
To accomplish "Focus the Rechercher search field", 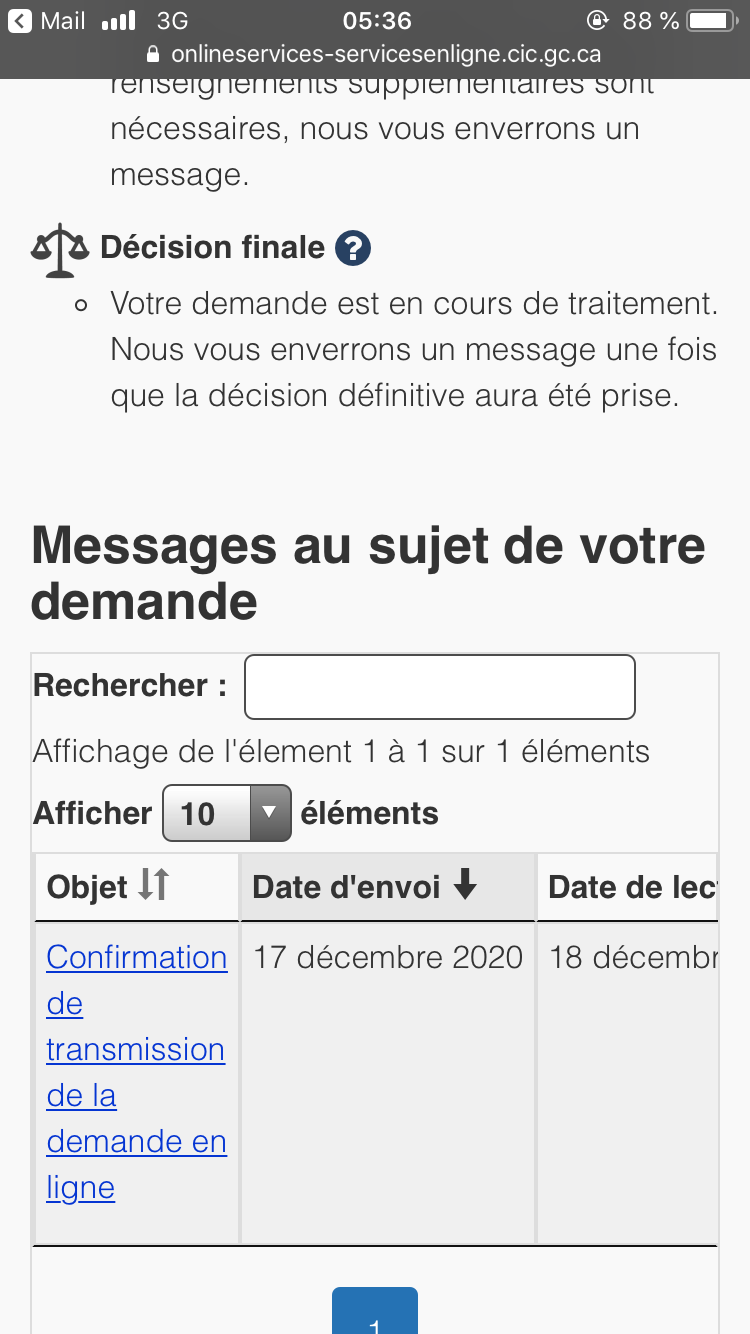I will [x=439, y=687].
